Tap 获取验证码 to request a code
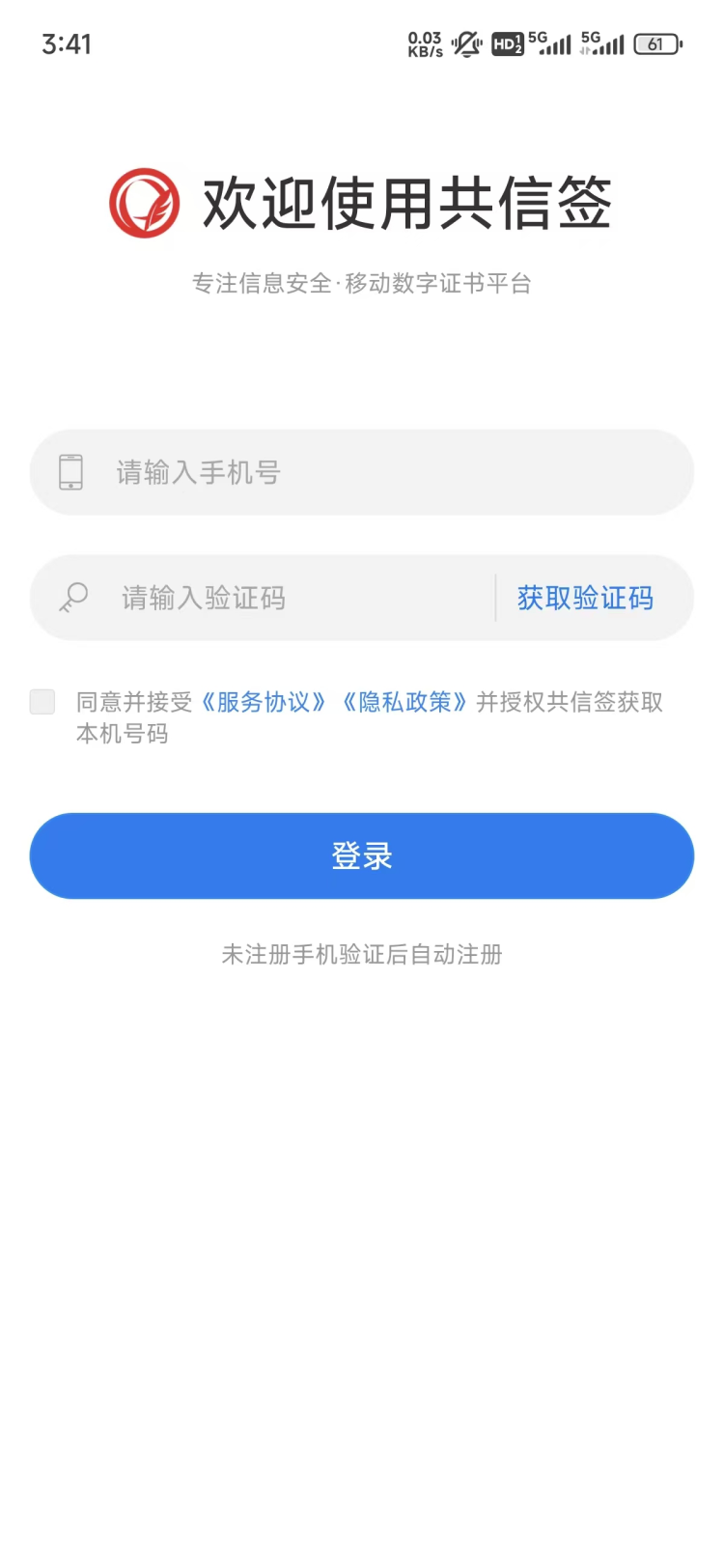The image size is (724, 1568). 585,598
